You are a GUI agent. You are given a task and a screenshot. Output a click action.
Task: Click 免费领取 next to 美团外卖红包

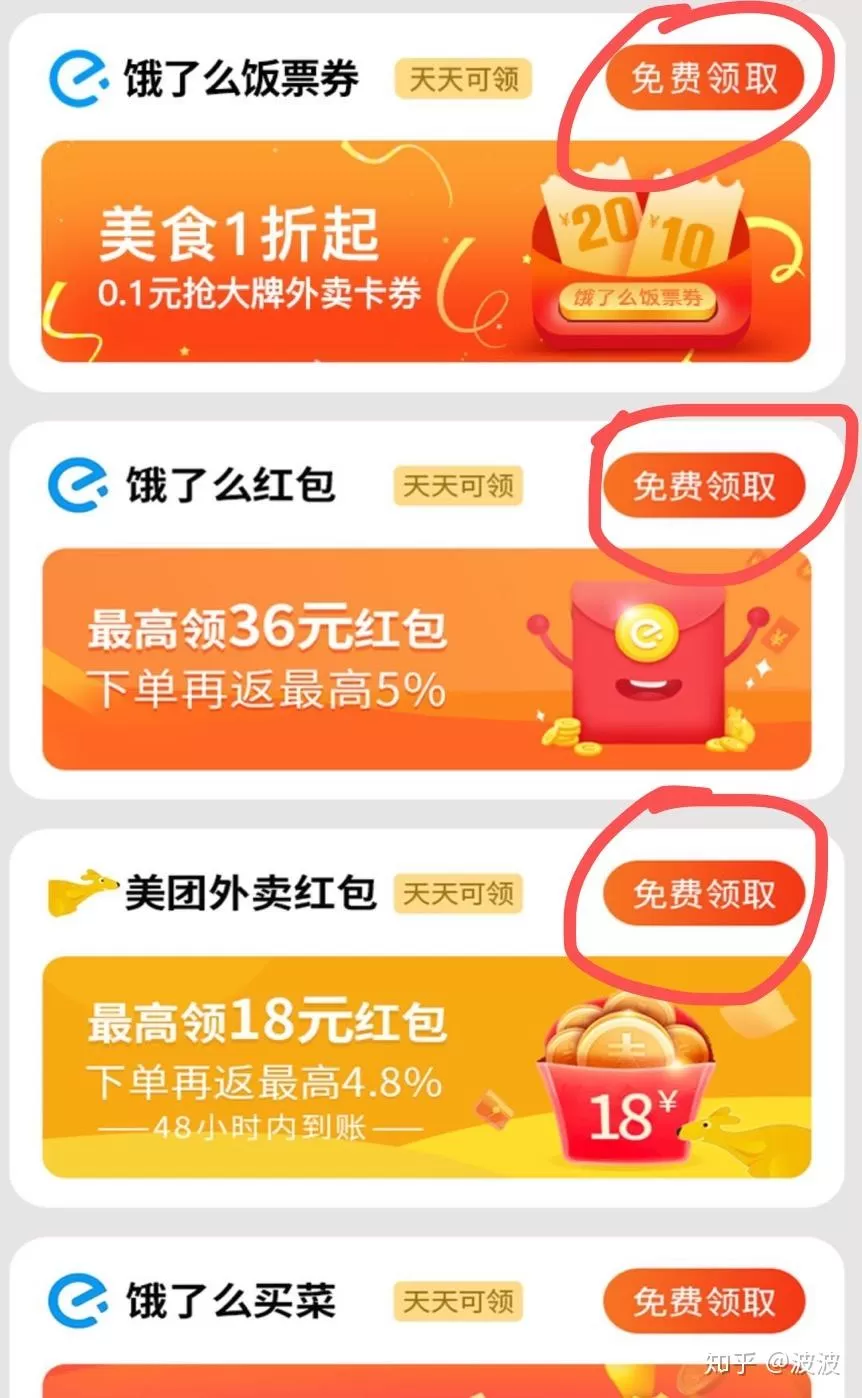705,895
